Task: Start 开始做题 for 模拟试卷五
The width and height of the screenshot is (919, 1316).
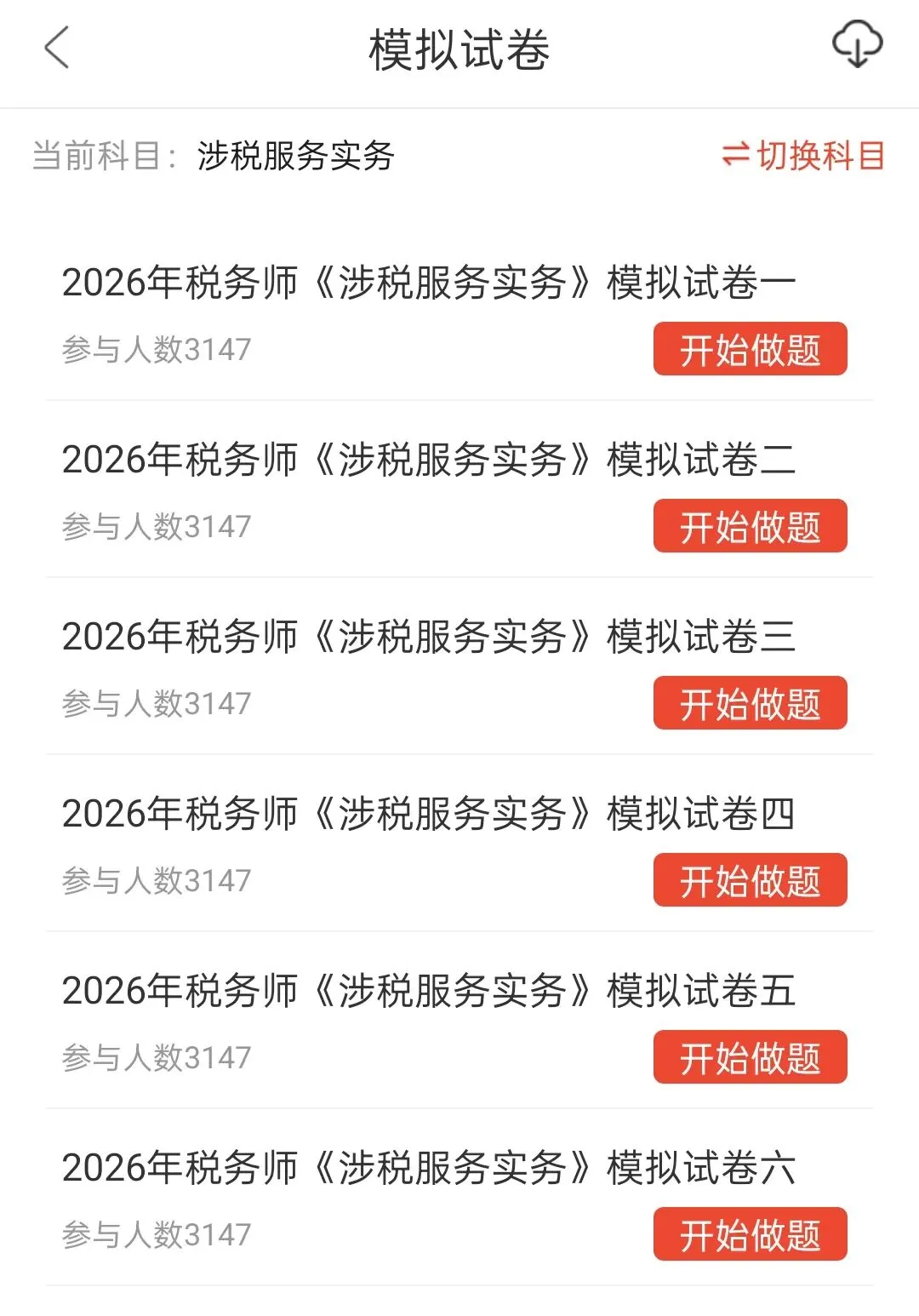Action: pos(750,1057)
